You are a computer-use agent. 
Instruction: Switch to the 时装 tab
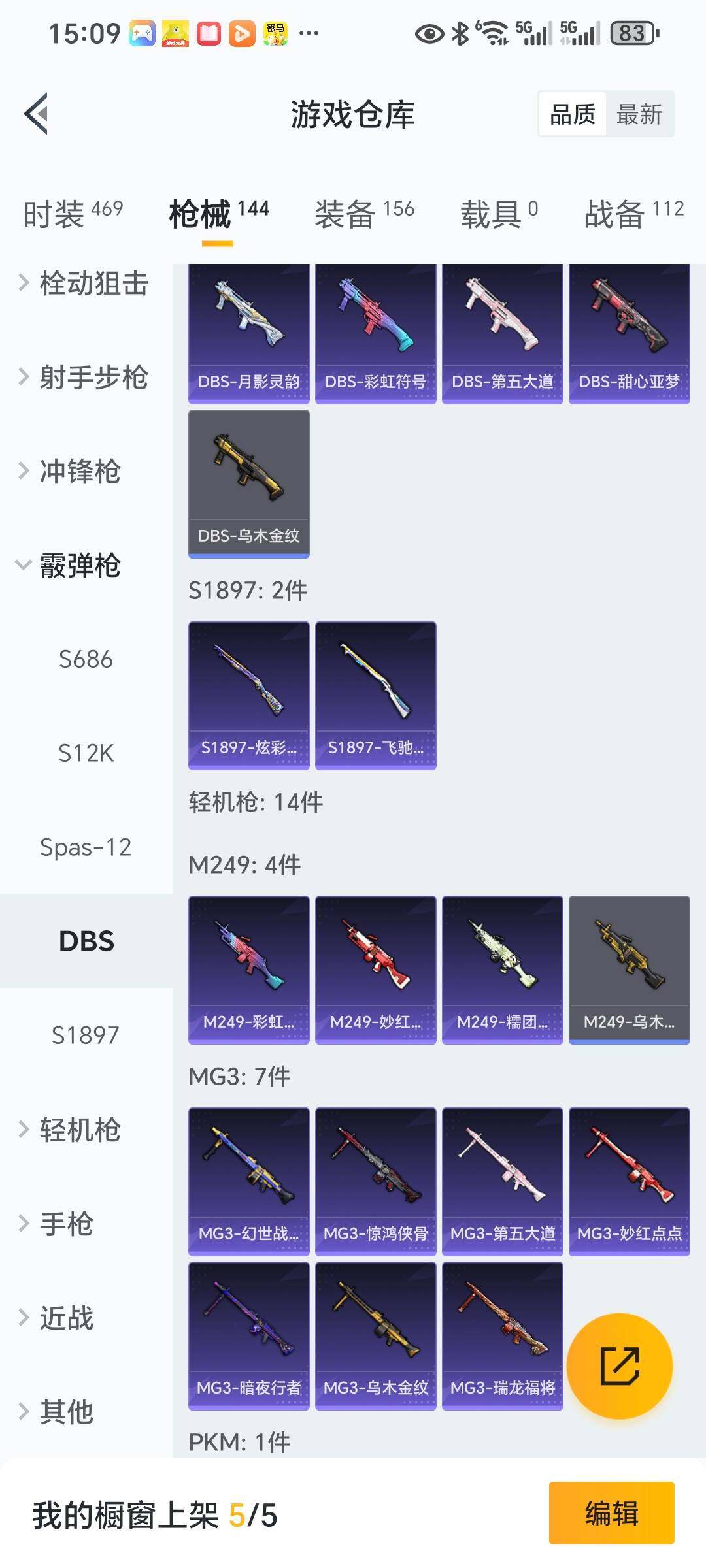click(x=72, y=214)
